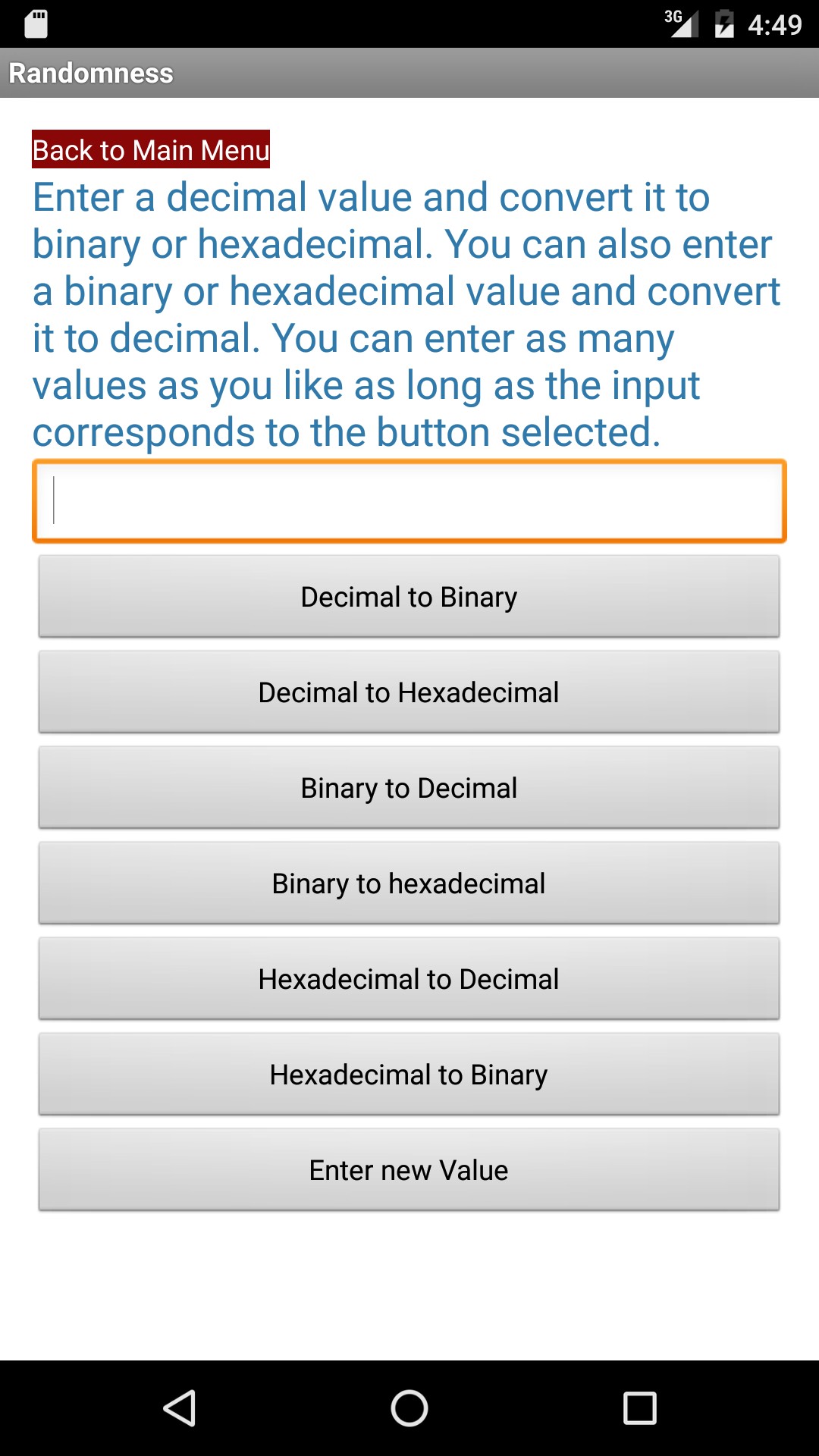The height and width of the screenshot is (1456, 819).
Task: Convert Hexadecimal to Binary
Action: (x=409, y=1074)
